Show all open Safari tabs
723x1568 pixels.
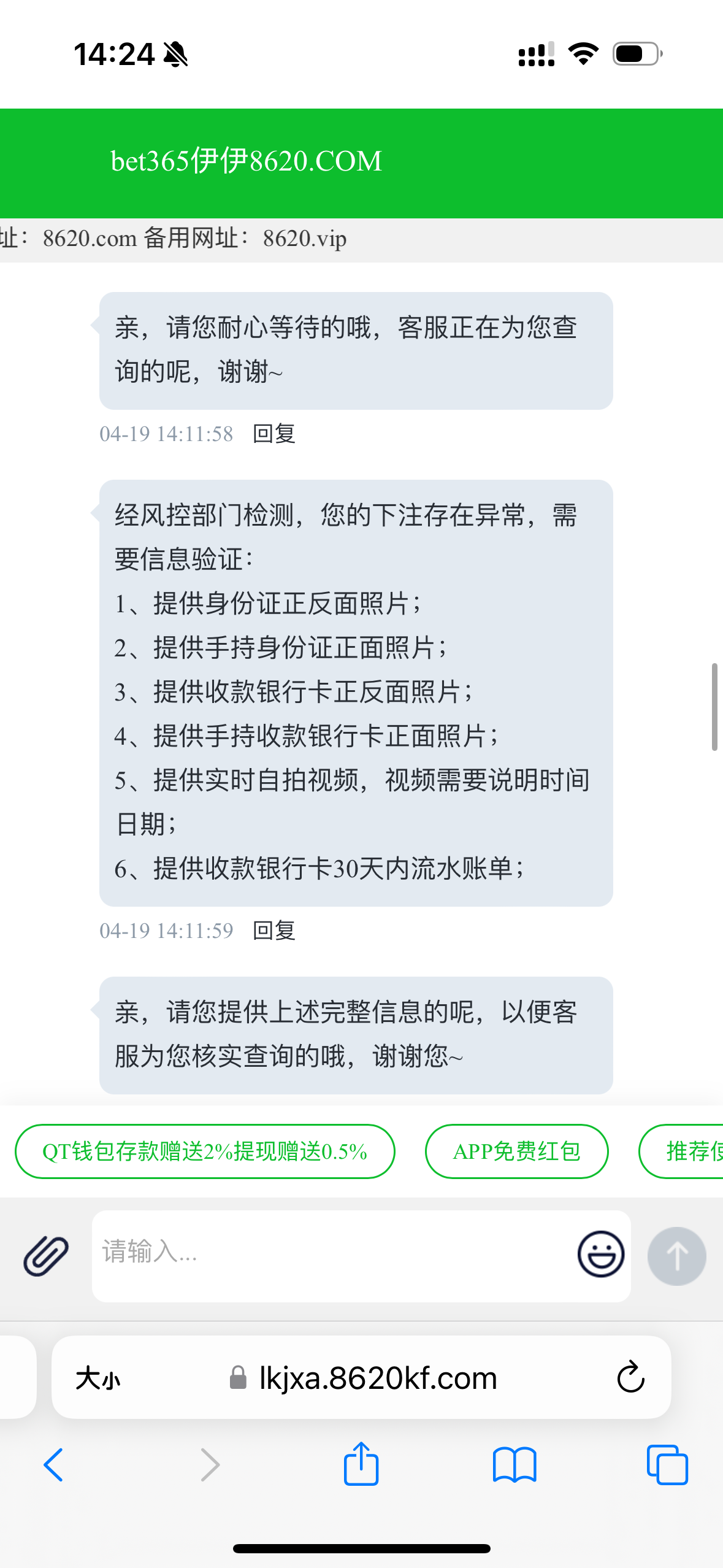[667, 1465]
